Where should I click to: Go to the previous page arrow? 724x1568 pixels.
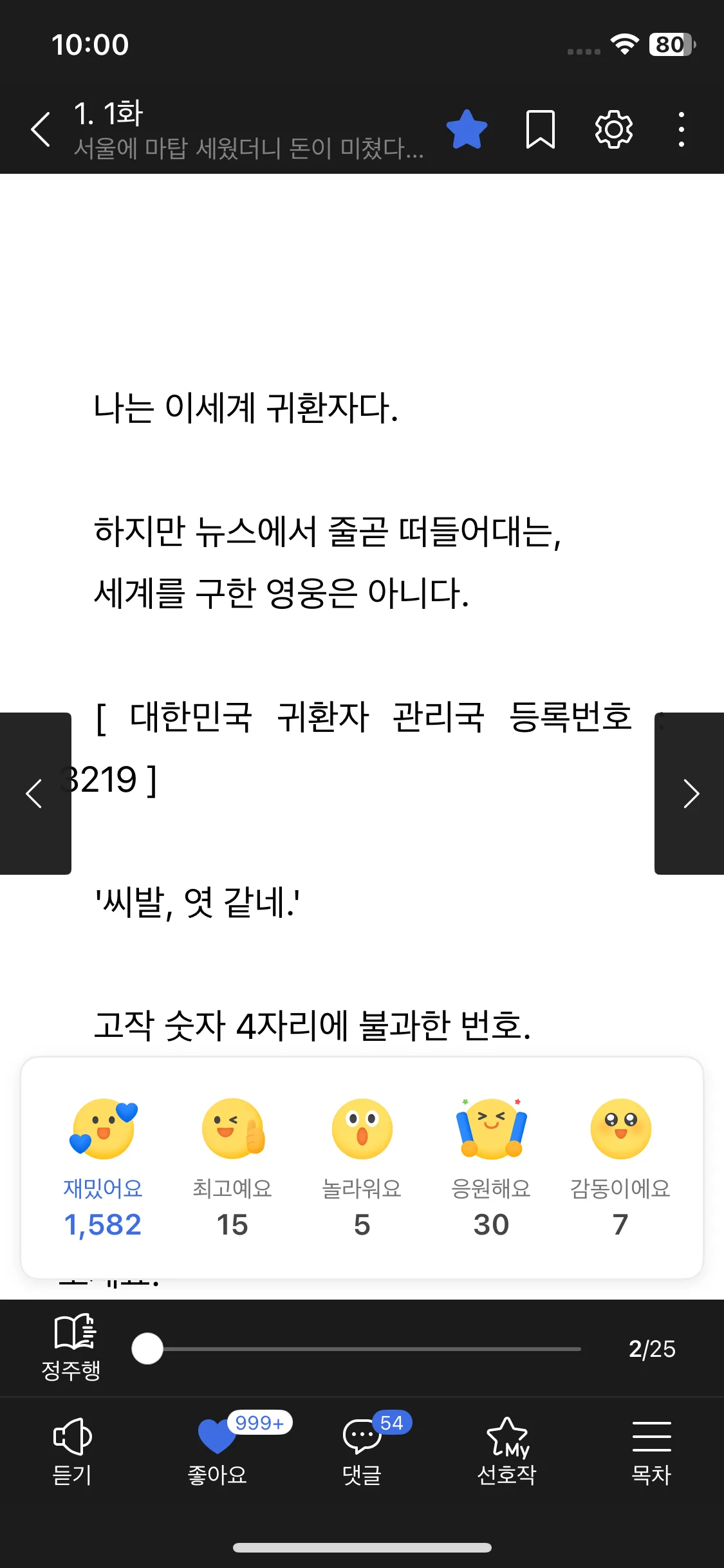[x=35, y=793]
